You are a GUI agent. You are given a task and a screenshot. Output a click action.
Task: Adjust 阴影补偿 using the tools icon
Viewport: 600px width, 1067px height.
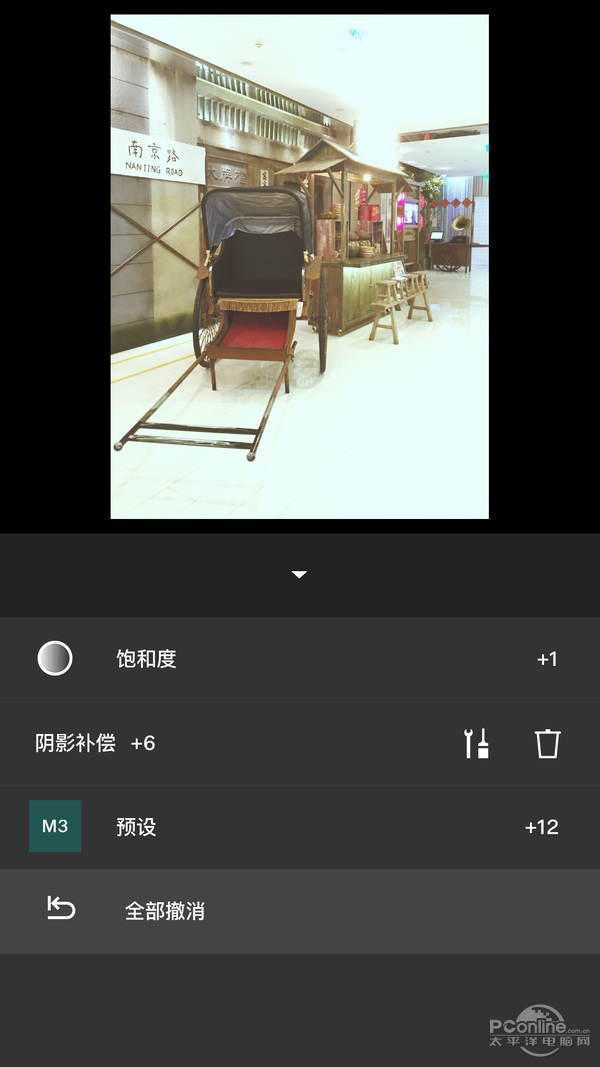tap(477, 743)
